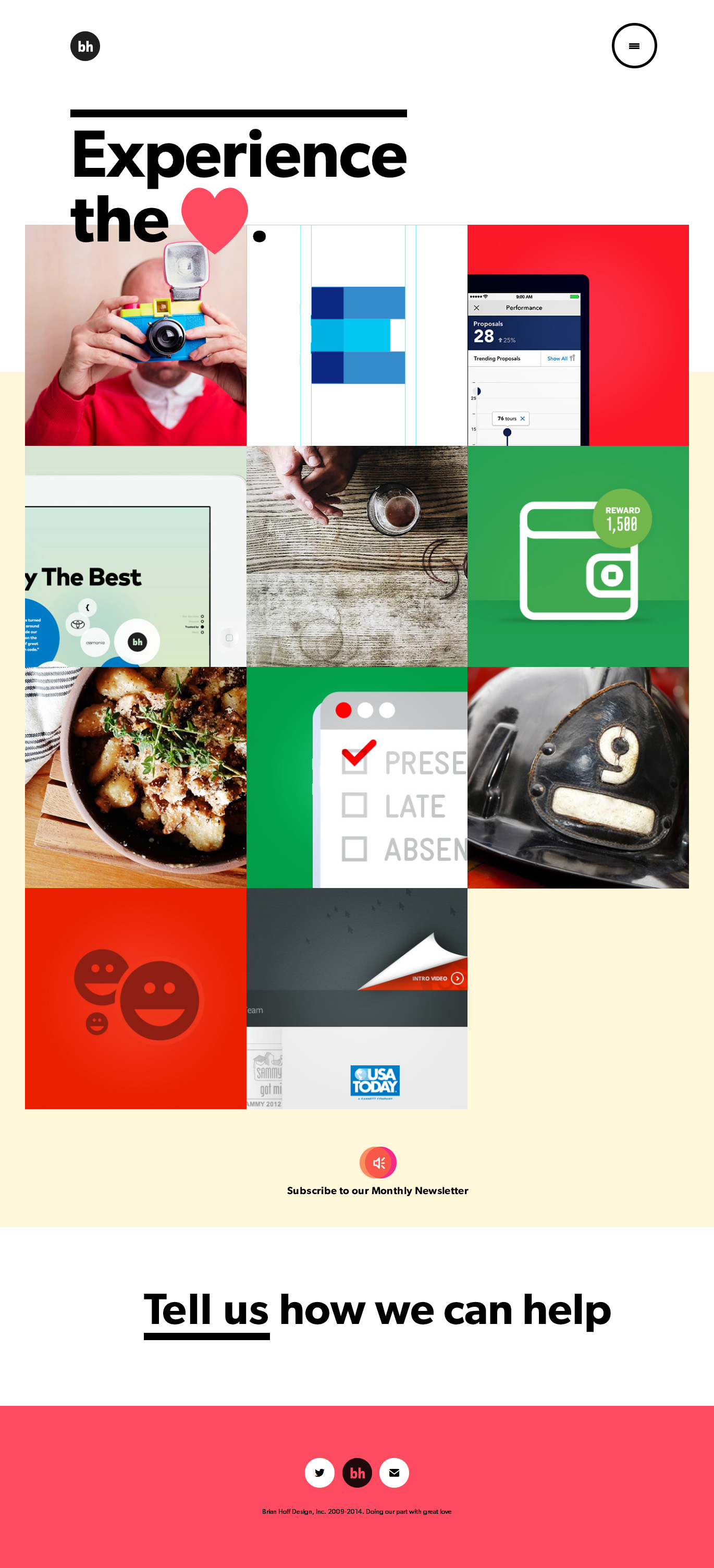
Task: Open the firefighter helmet tile
Action: point(578,777)
